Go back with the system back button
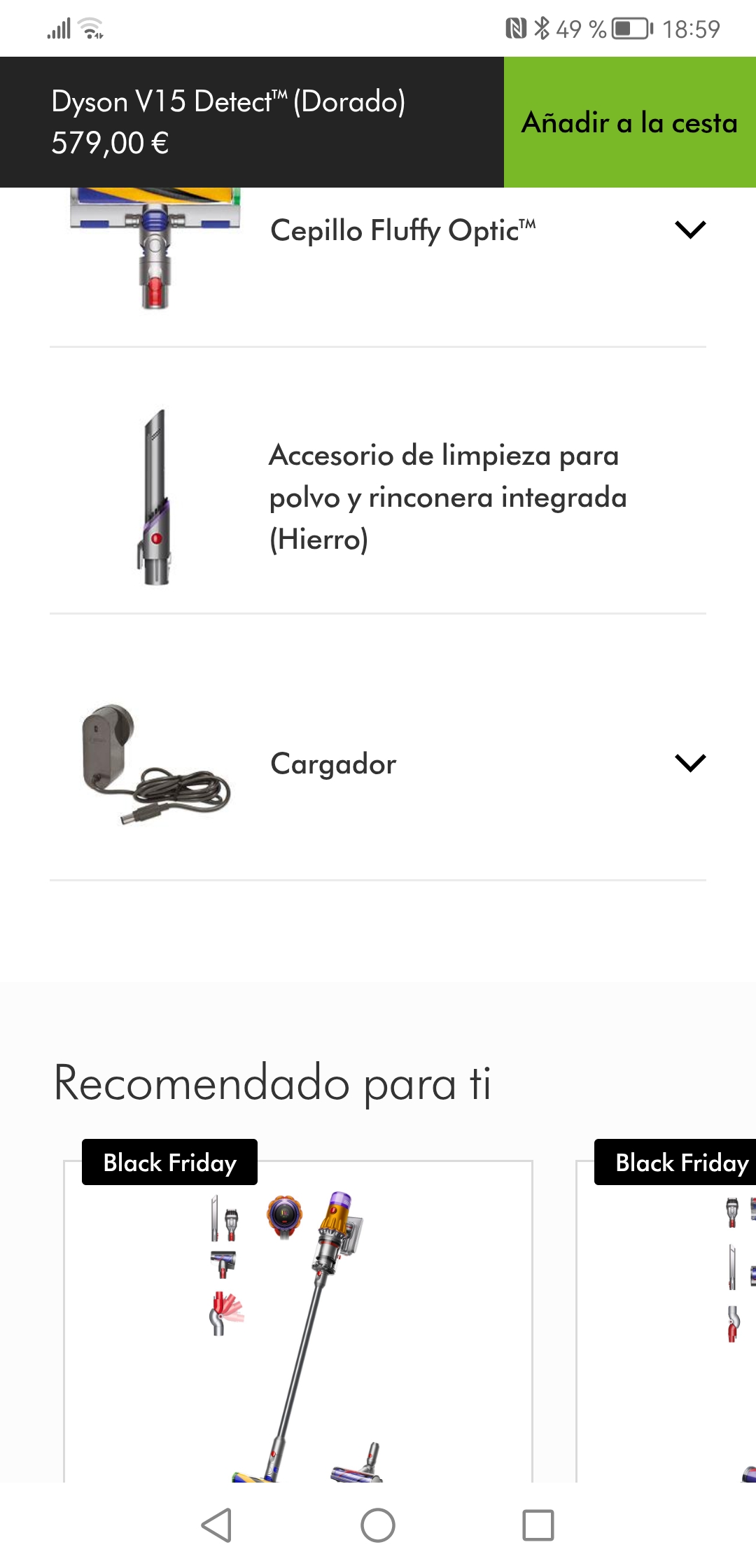 [x=217, y=1525]
